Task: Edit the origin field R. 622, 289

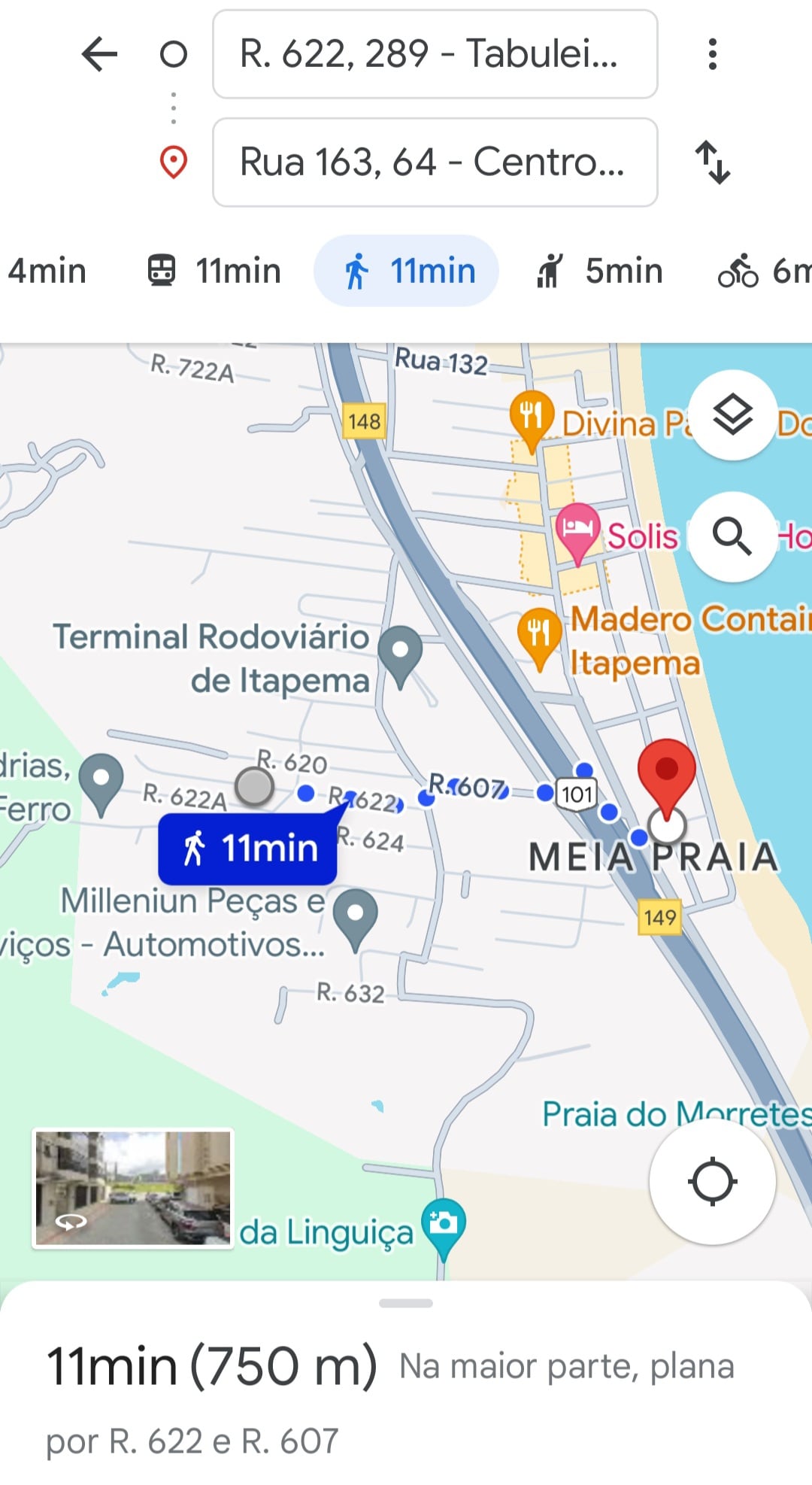Action: (435, 54)
